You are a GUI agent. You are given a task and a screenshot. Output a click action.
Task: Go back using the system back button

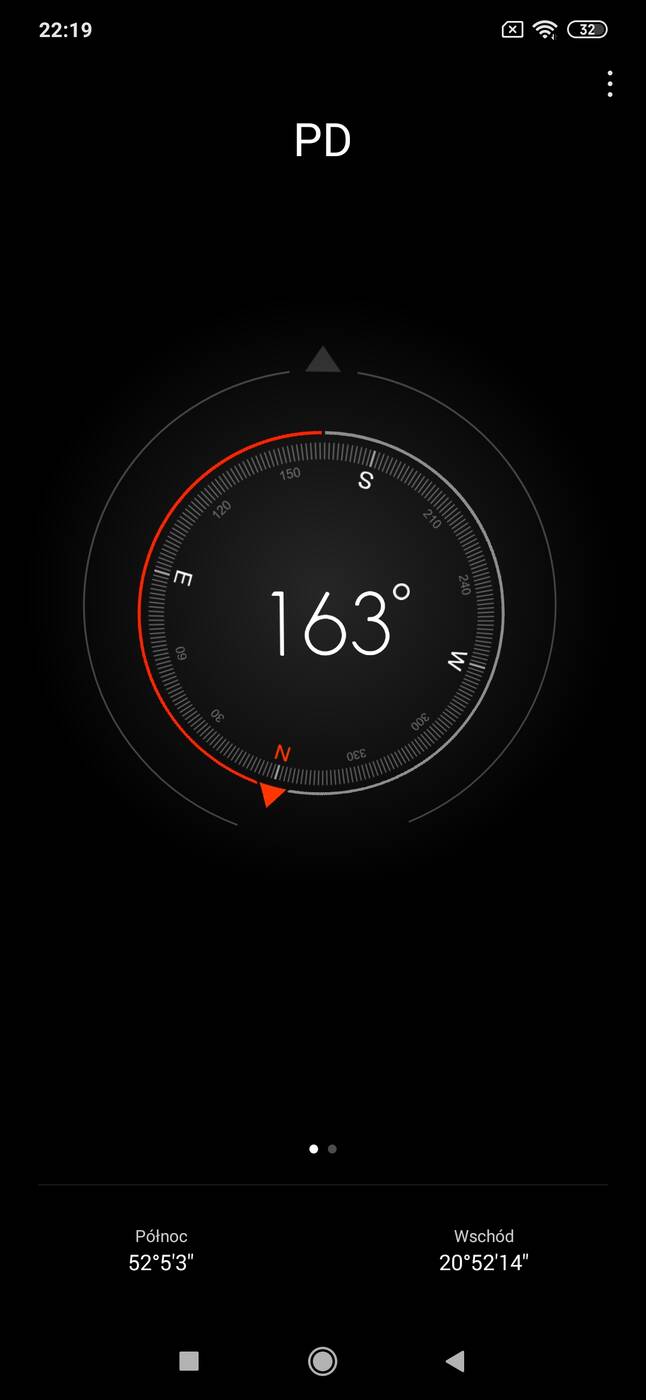(455, 1360)
